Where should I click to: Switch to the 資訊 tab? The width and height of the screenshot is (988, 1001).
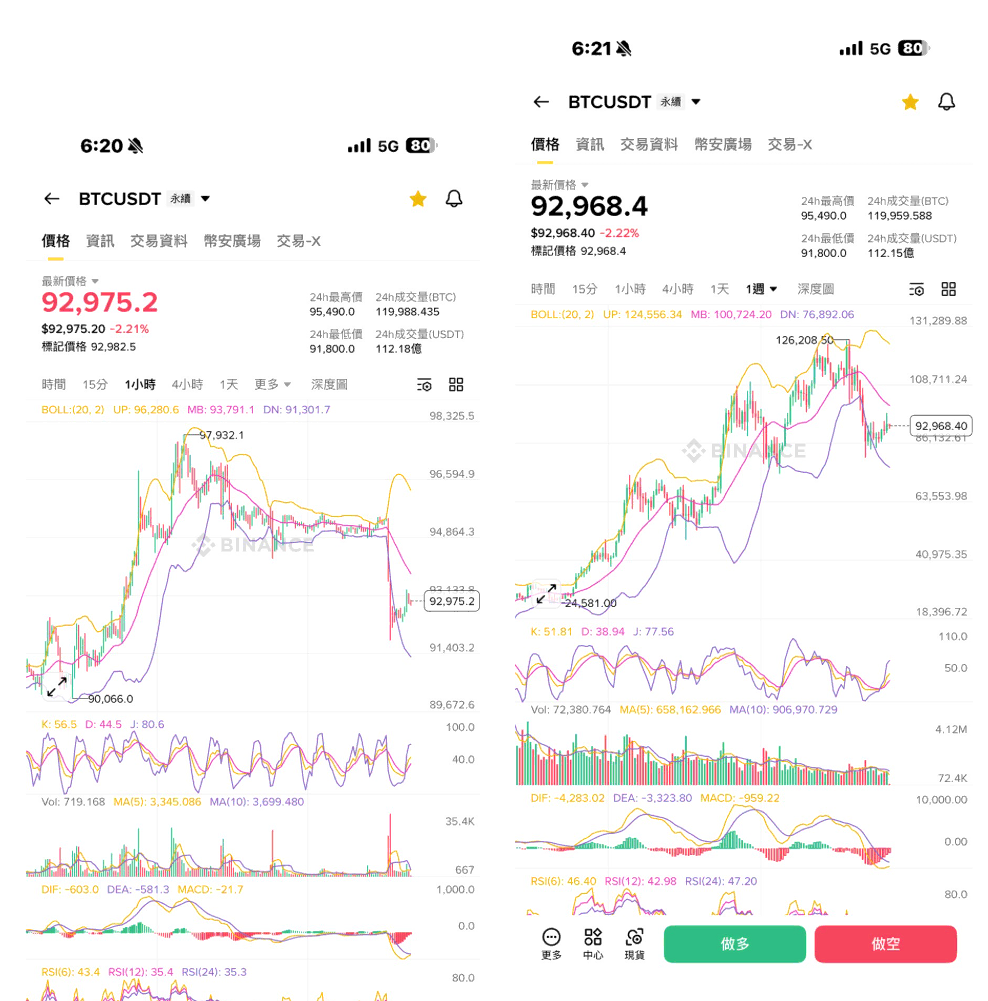click(589, 144)
